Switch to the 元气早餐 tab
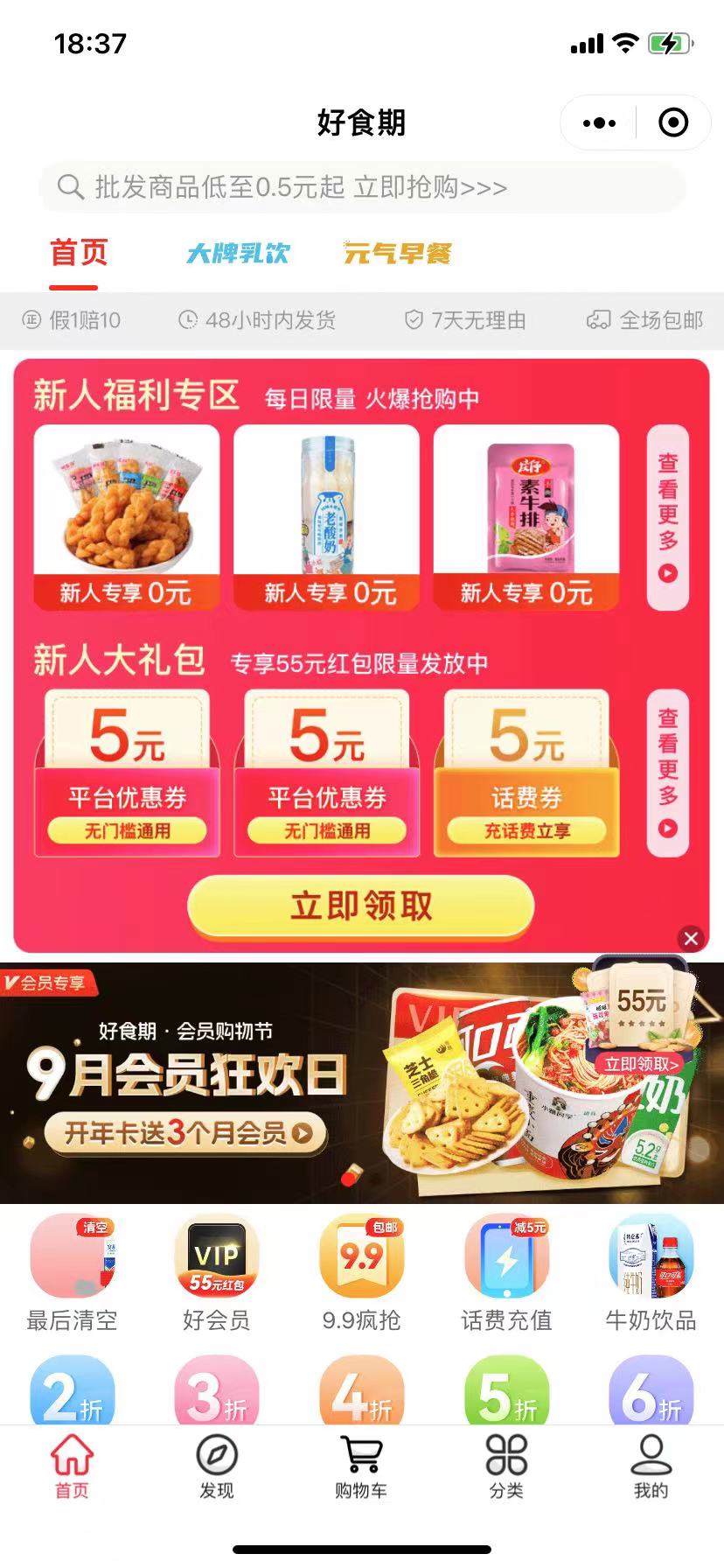 pyautogui.click(x=398, y=254)
